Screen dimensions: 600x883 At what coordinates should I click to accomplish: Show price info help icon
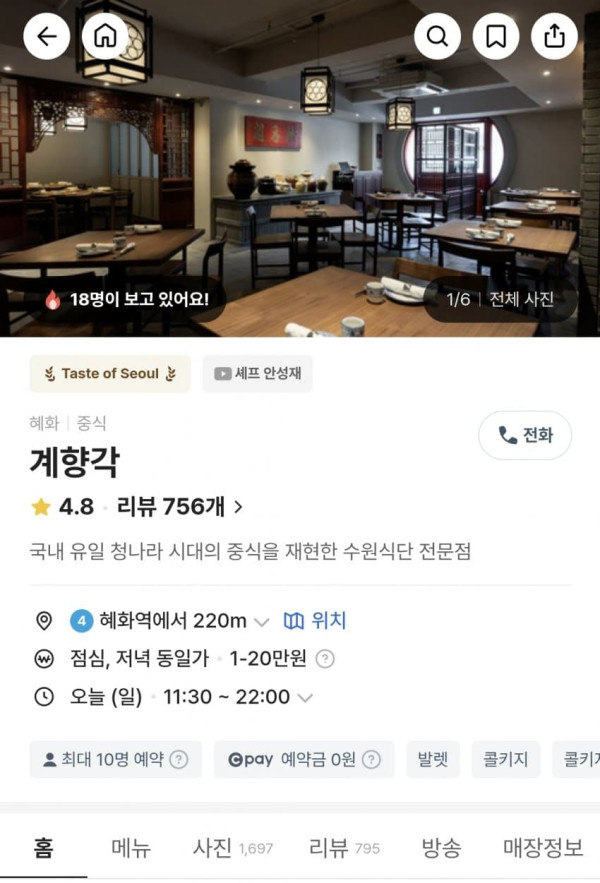point(325,659)
